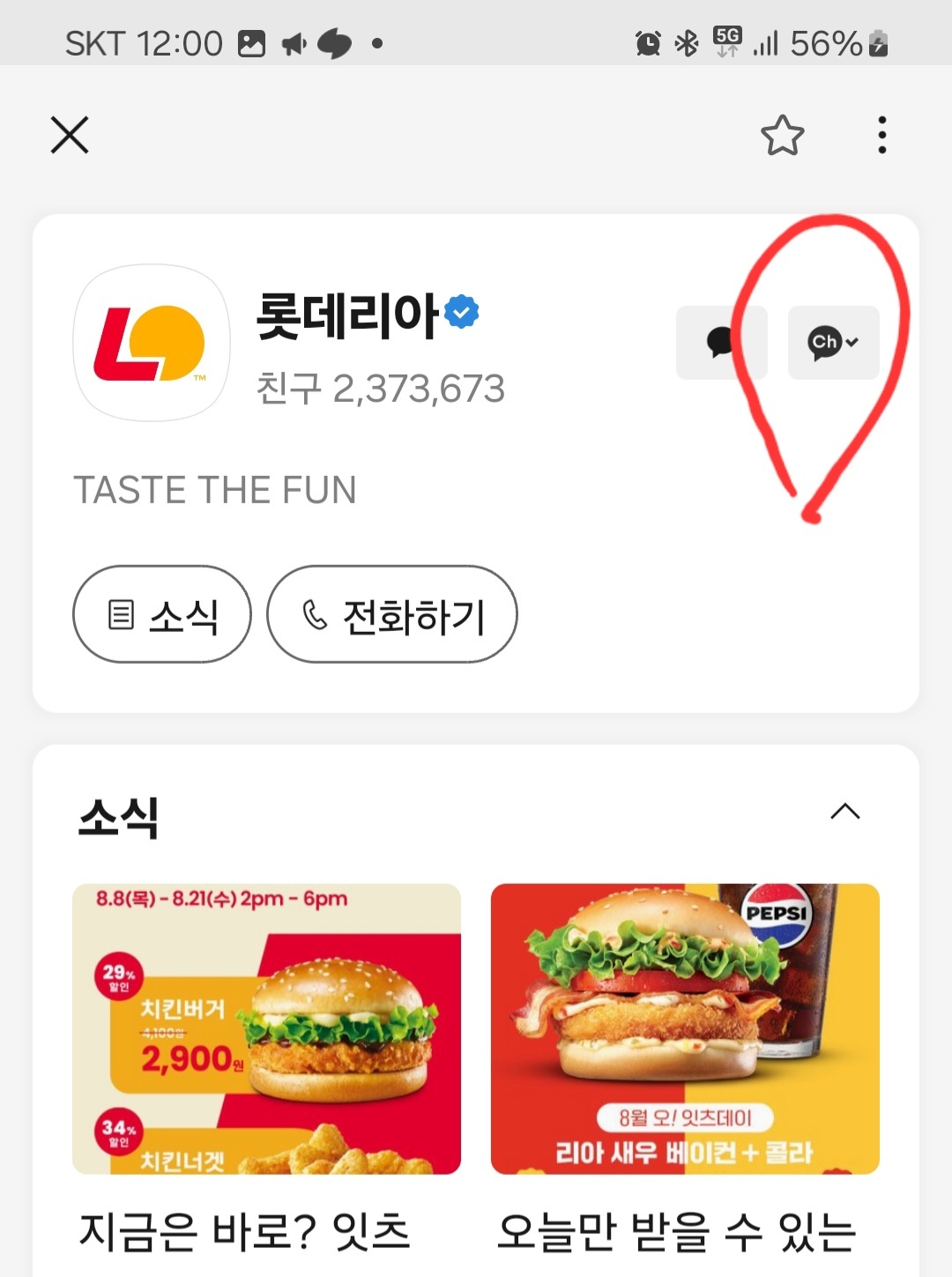Open the overflow menu at top right
Screen dimensions: 952x1277
point(881,135)
